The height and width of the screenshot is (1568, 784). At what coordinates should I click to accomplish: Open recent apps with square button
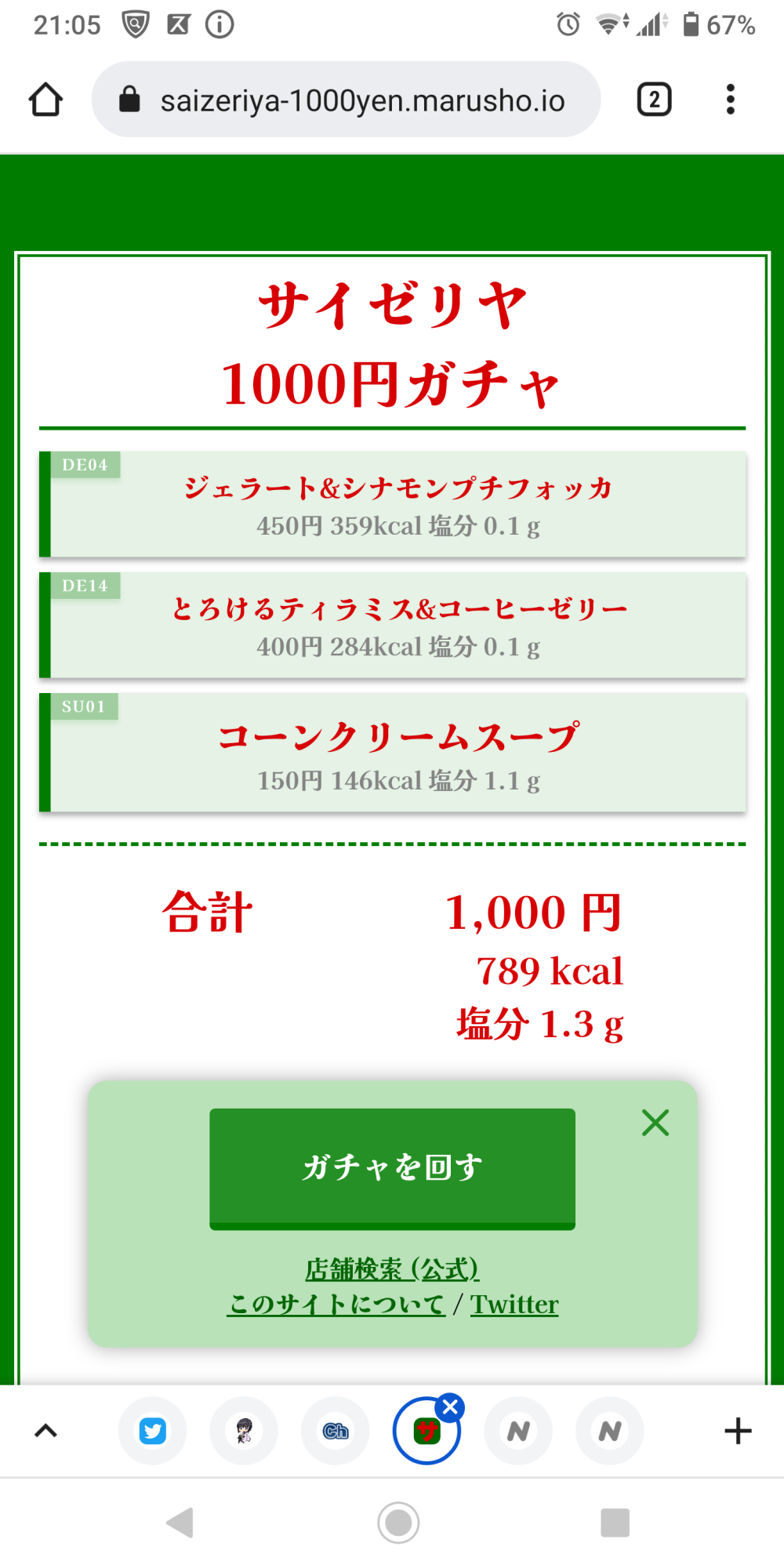(615, 1523)
